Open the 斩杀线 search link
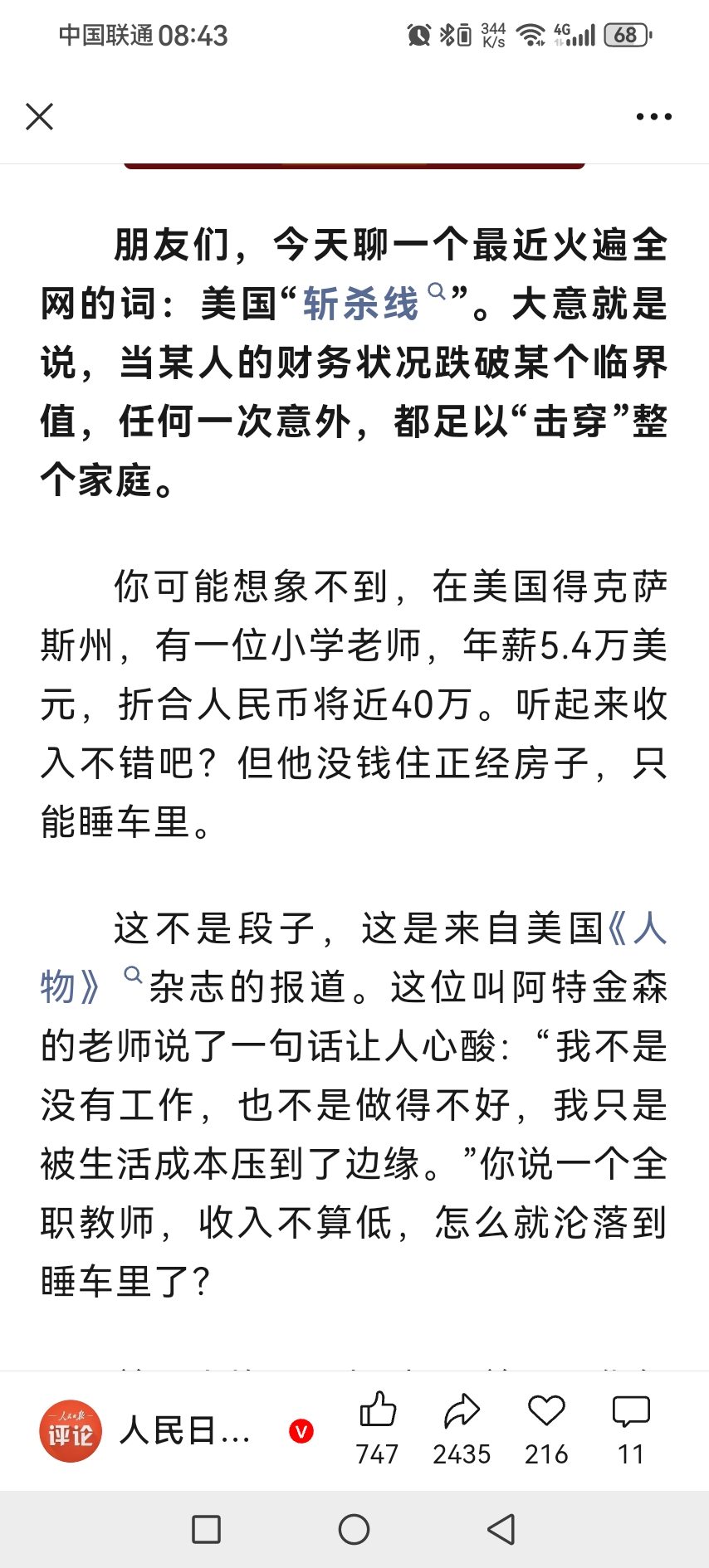The image size is (709, 1568). point(361,304)
